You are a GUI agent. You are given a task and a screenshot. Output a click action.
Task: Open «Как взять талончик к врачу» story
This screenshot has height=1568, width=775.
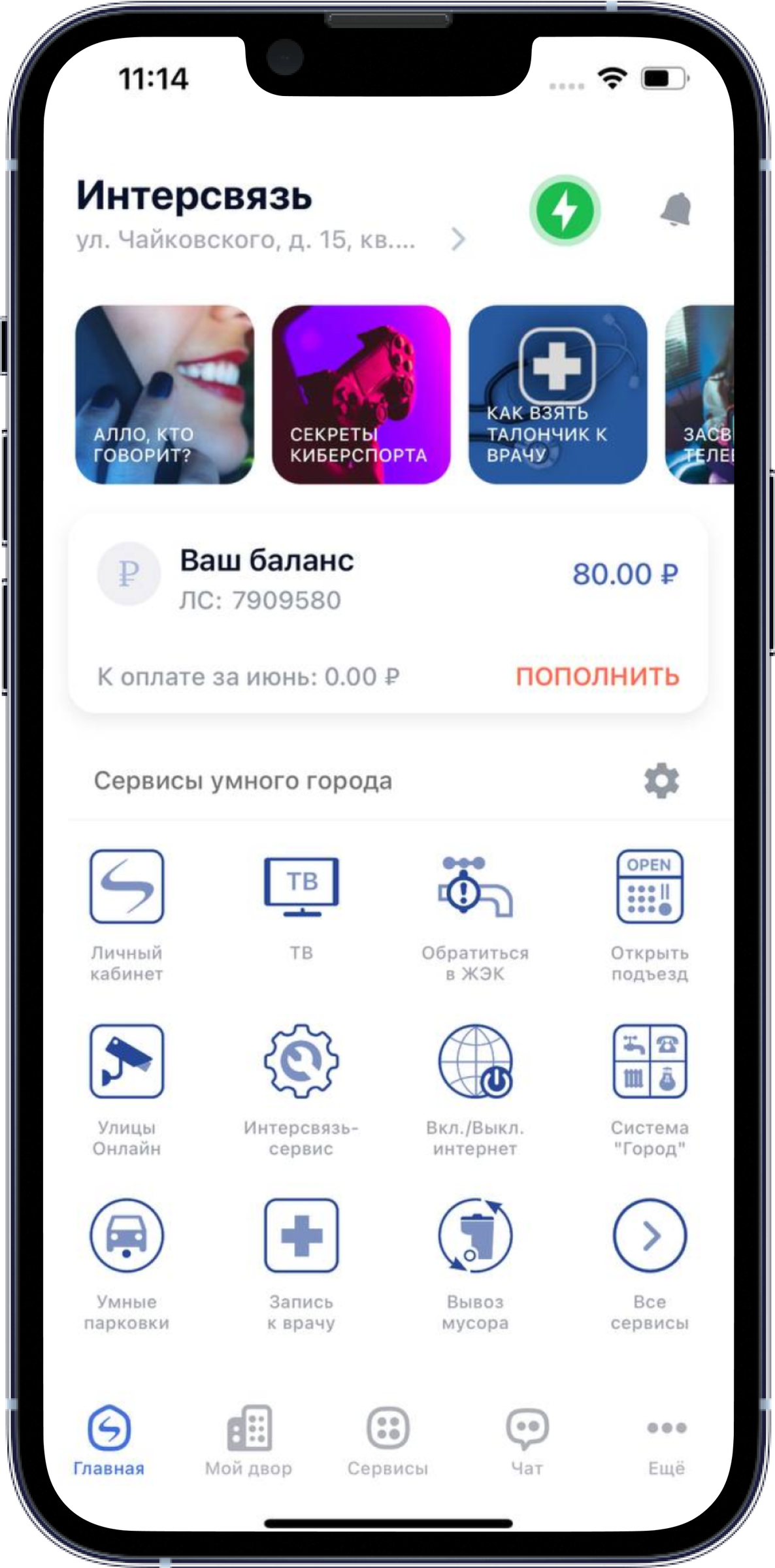coord(557,395)
